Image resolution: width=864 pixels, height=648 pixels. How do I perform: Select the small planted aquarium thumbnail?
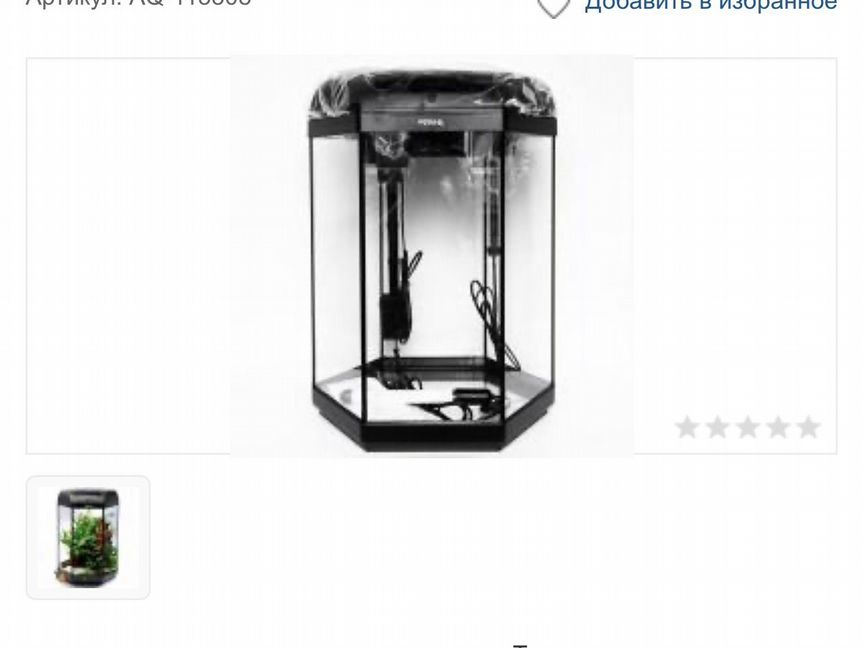88,537
